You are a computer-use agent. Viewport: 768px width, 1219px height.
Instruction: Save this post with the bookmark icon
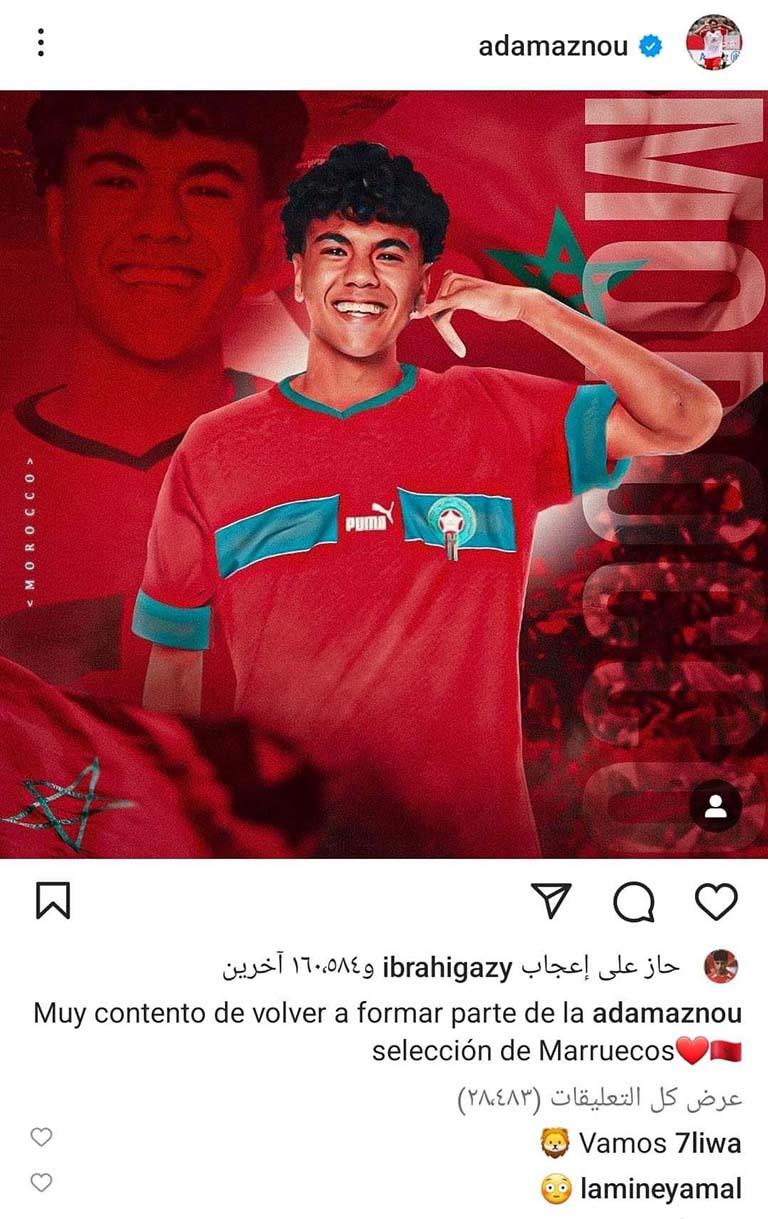tap(53, 902)
